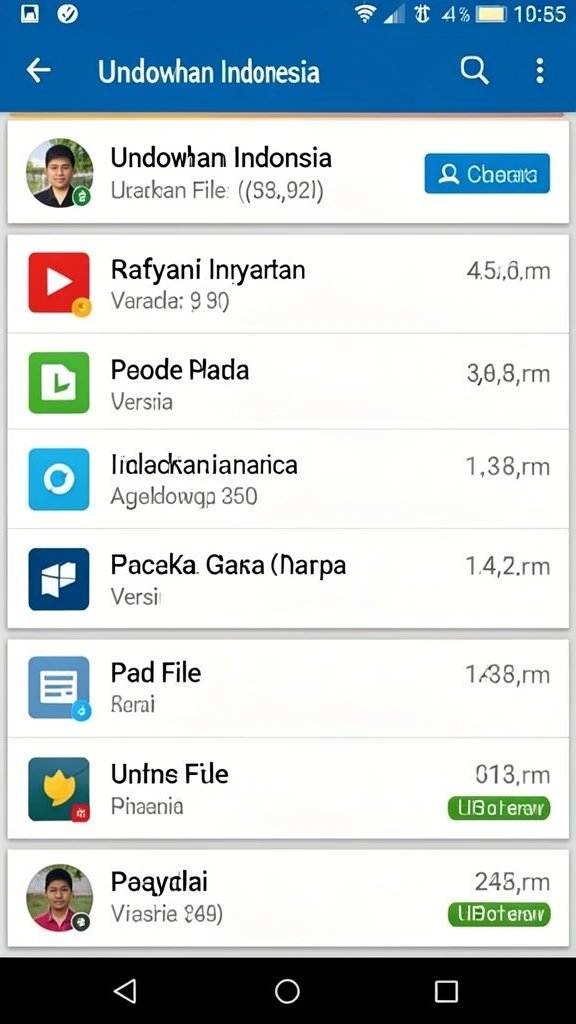Tap the green button under 013,rm
The height and width of the screenshot is (1024, 576).
(499, 808)
